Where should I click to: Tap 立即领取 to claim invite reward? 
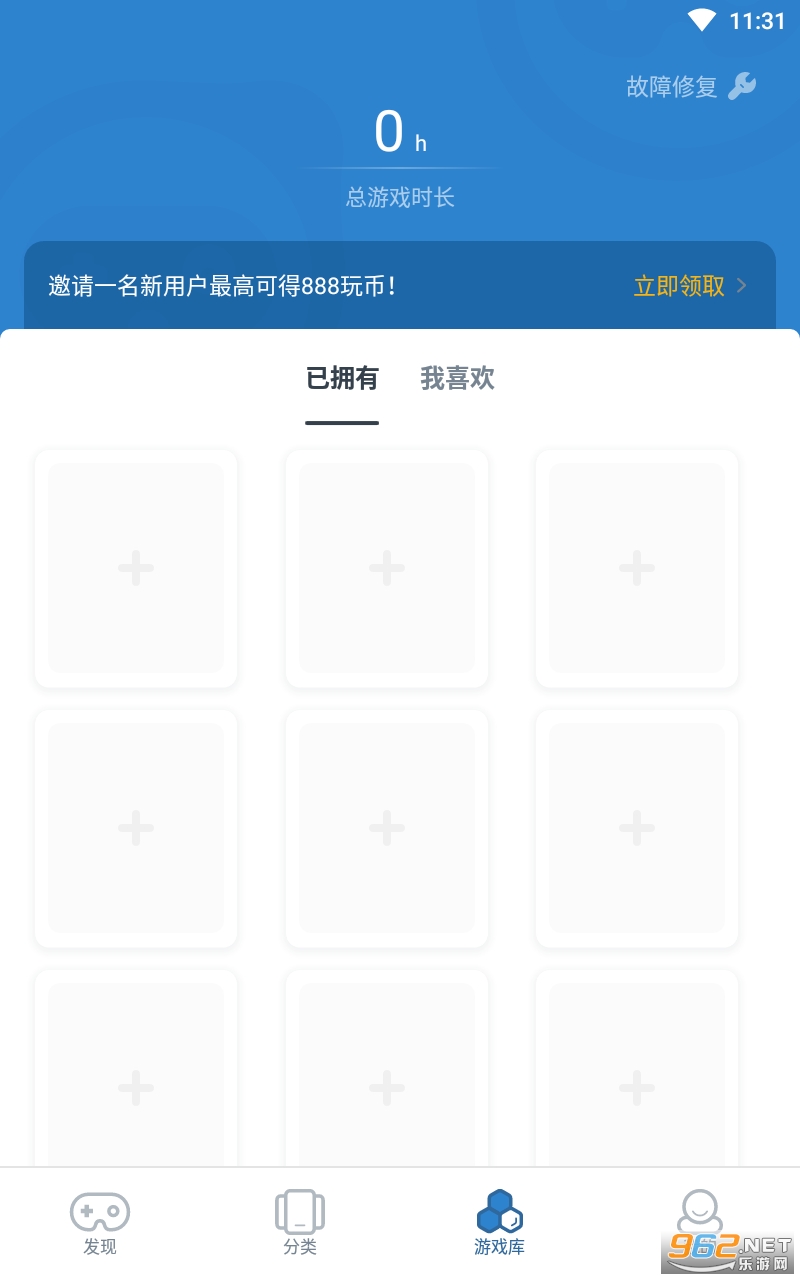[x=690, y=286]
